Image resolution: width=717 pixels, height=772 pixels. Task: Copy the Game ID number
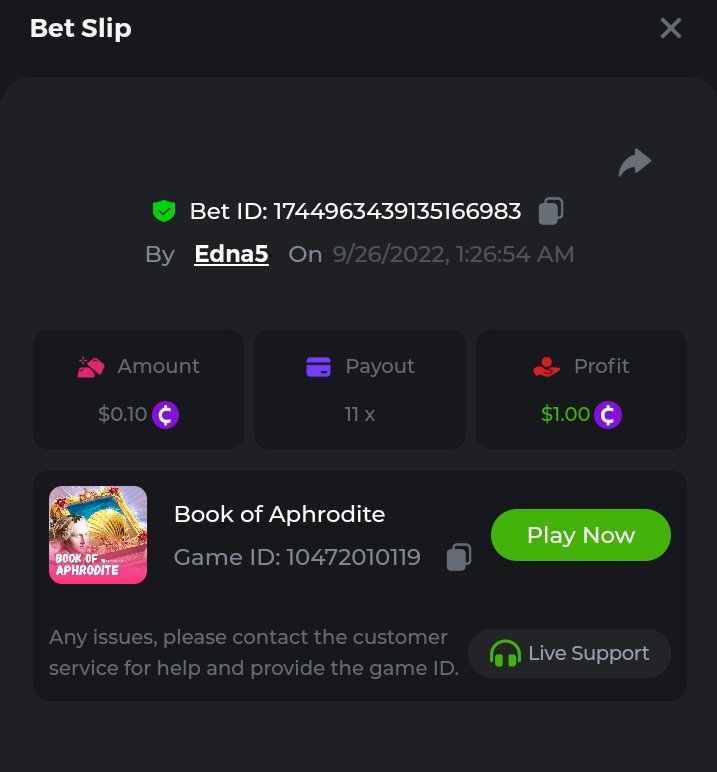point(459,557)
